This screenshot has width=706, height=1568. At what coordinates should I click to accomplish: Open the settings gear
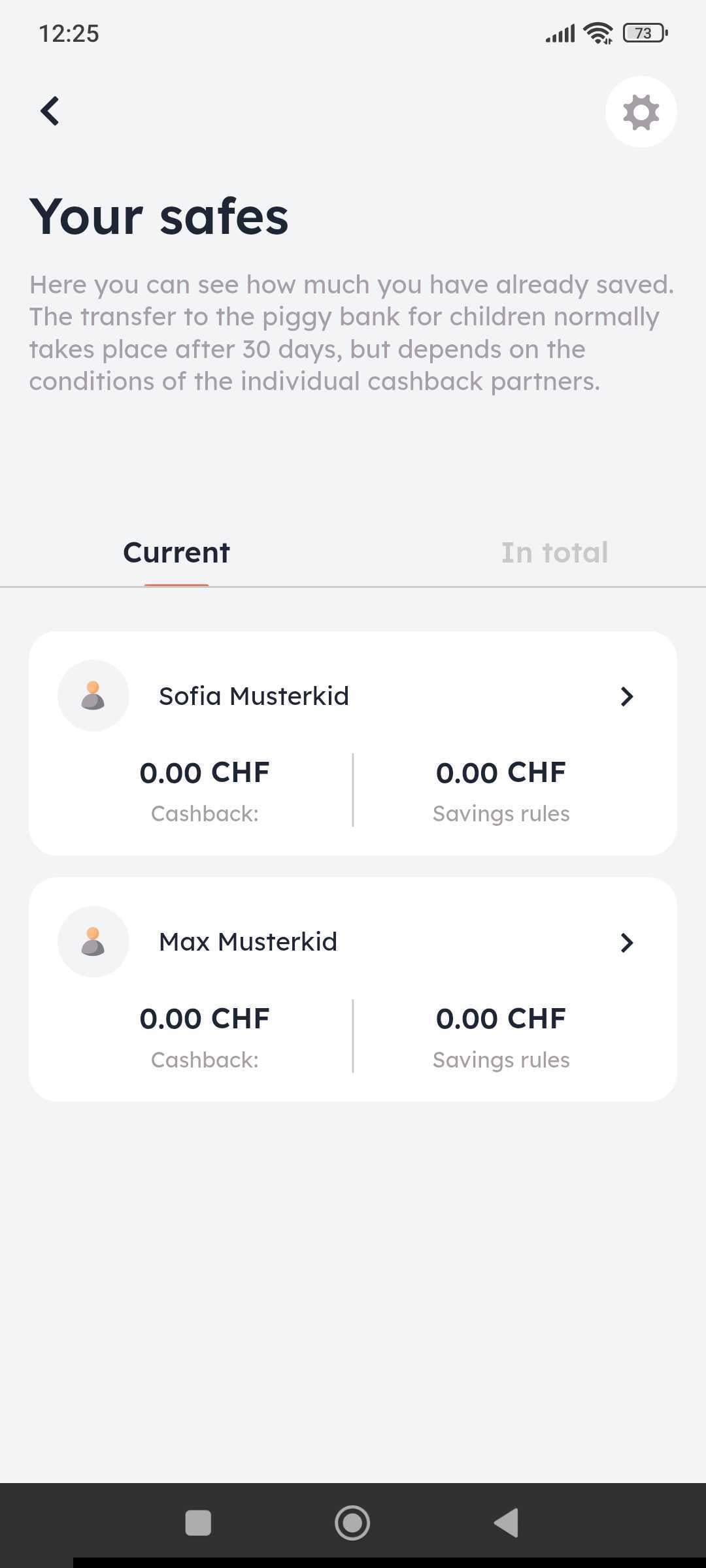tap(641, 112)
